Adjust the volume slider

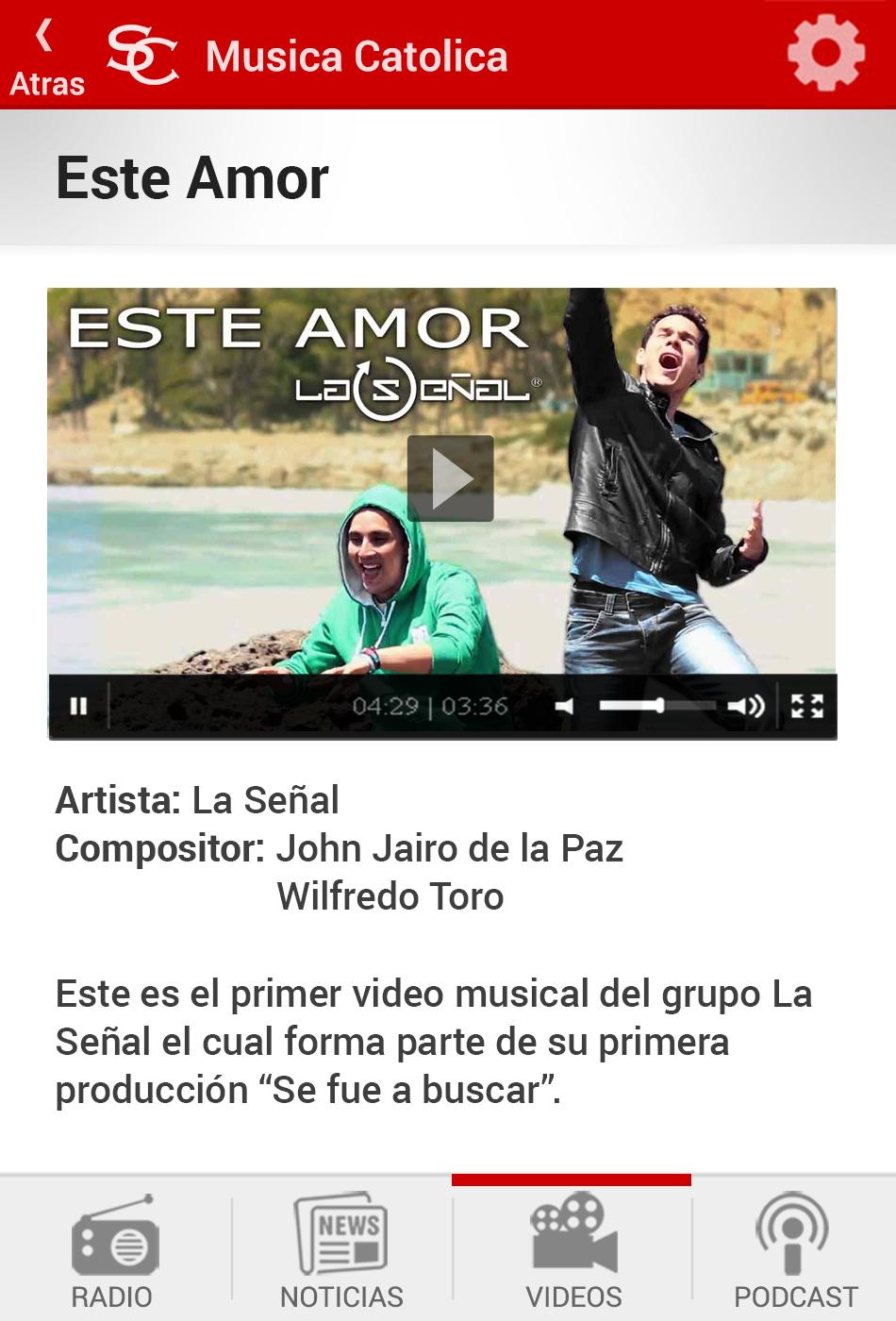pos(656,706)
